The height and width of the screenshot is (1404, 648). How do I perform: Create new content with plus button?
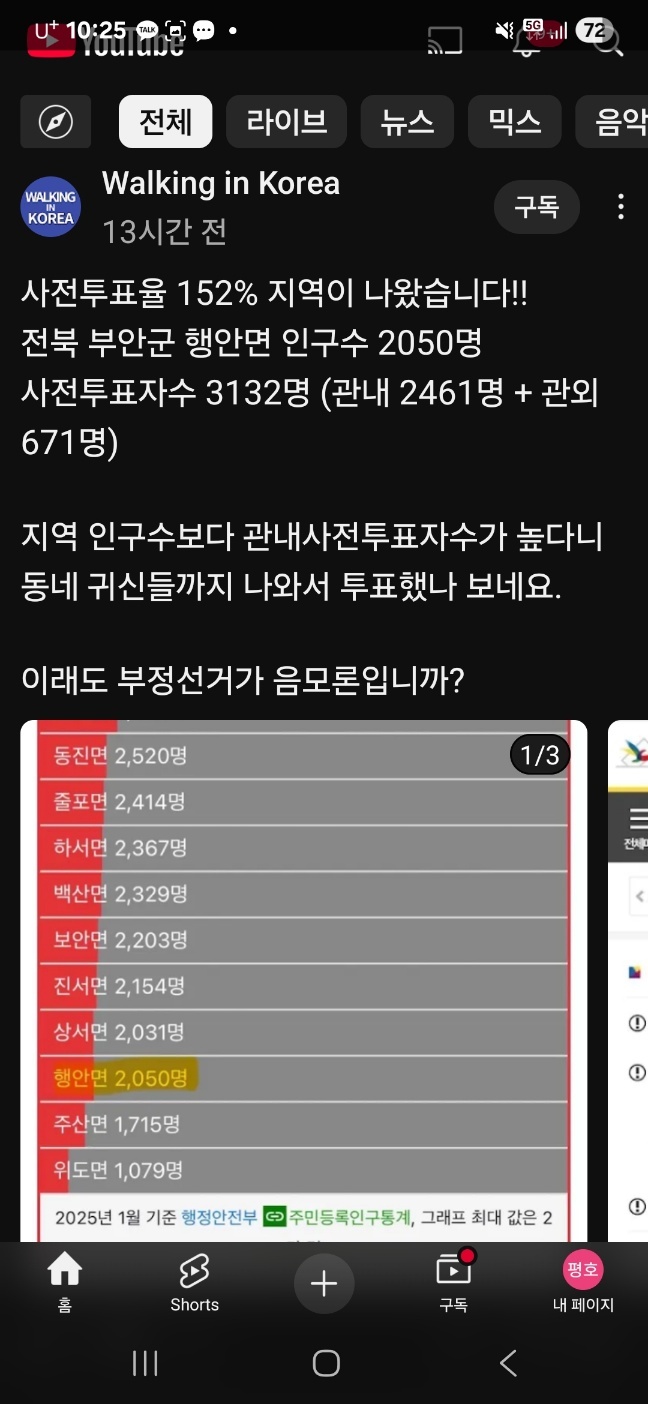tap(323, 1284)
